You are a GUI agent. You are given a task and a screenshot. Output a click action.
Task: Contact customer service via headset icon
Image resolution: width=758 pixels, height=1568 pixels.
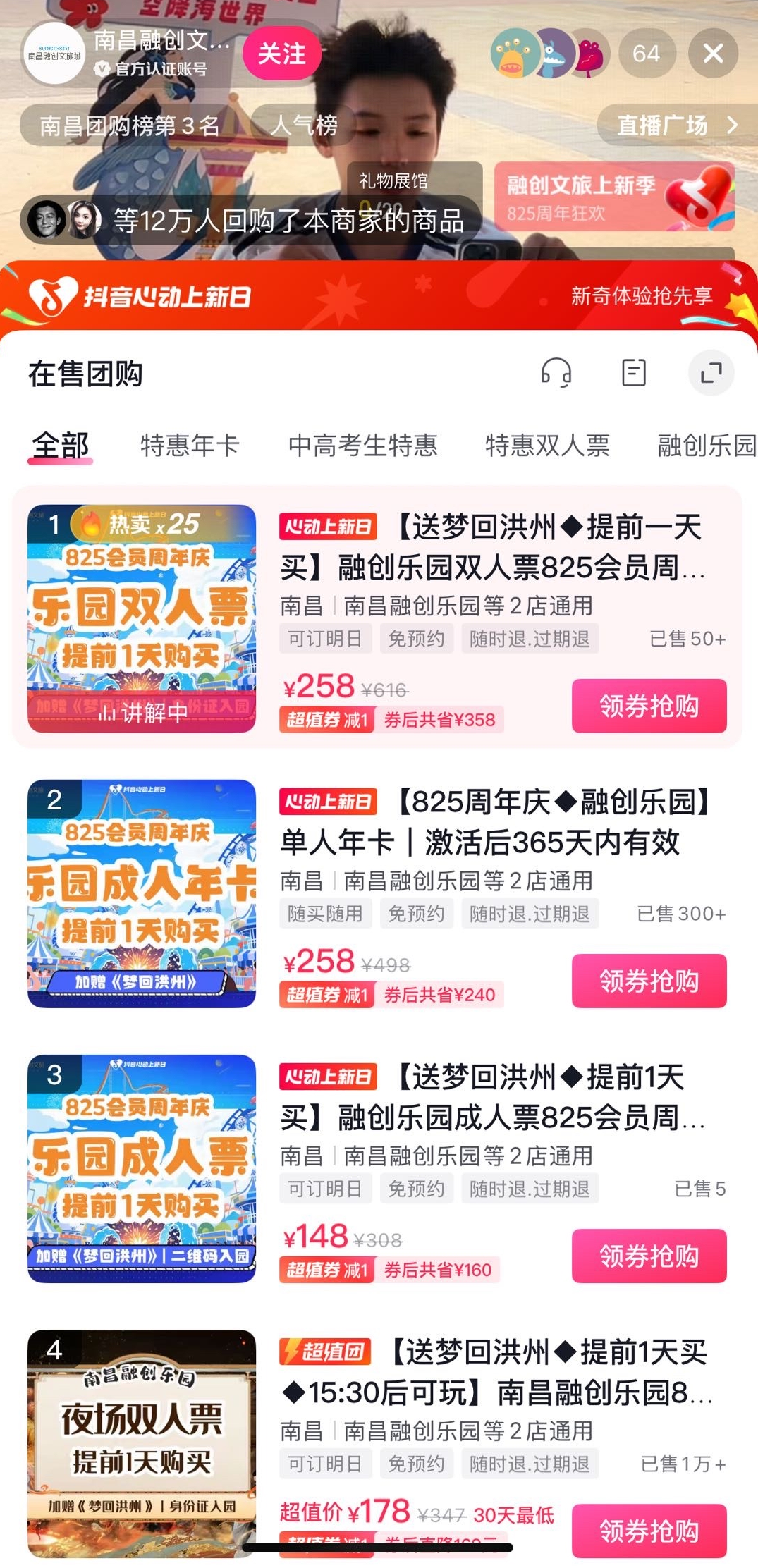(556, 372)
